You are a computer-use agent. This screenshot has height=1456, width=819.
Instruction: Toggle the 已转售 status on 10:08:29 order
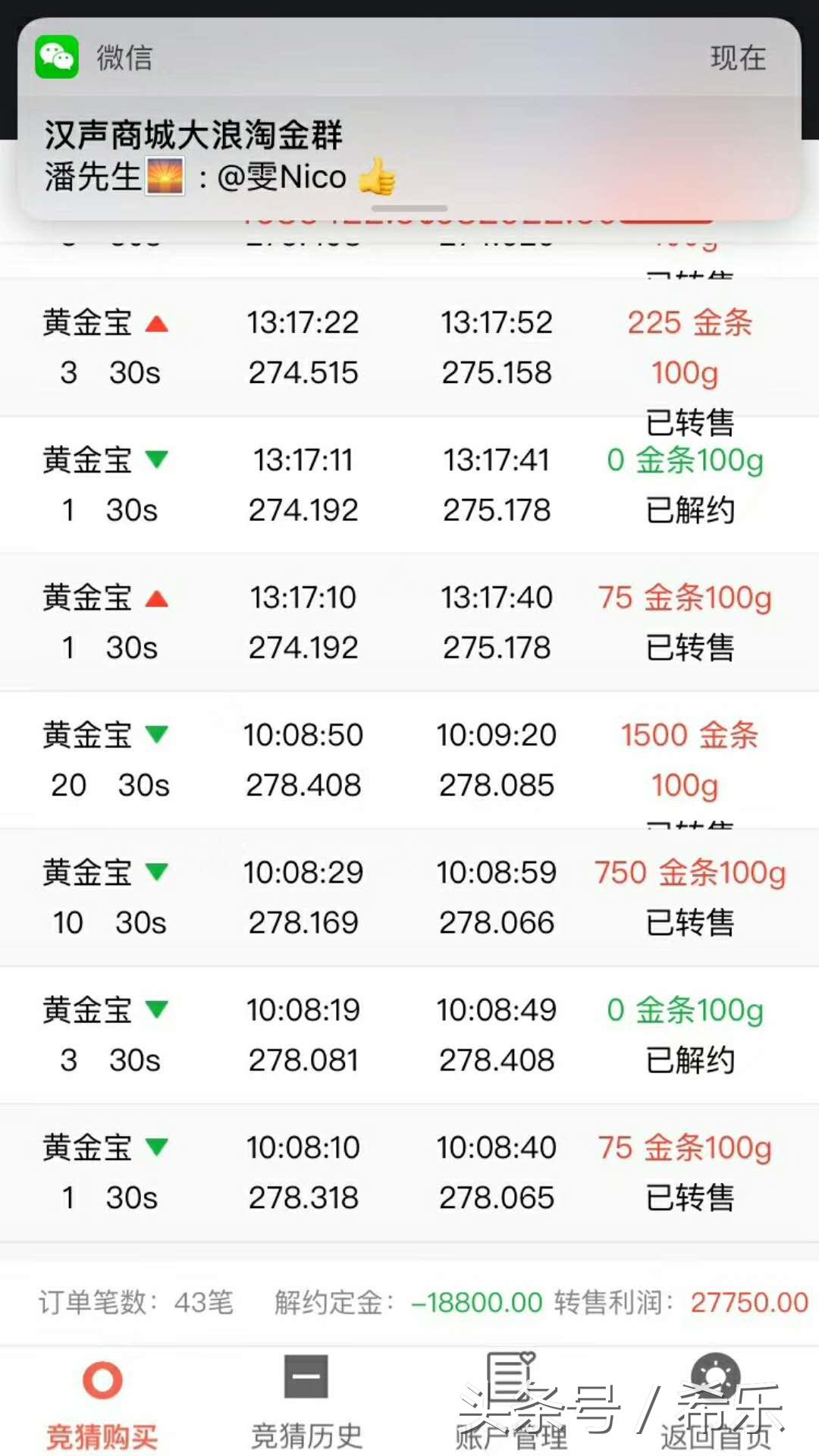click(687, 923)
